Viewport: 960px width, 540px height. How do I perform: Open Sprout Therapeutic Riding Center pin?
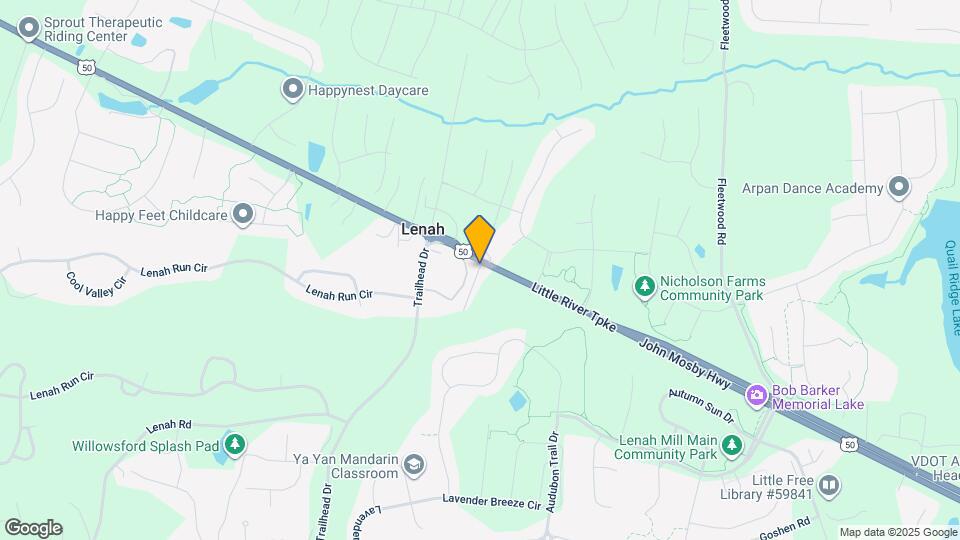tap(29, 28)
